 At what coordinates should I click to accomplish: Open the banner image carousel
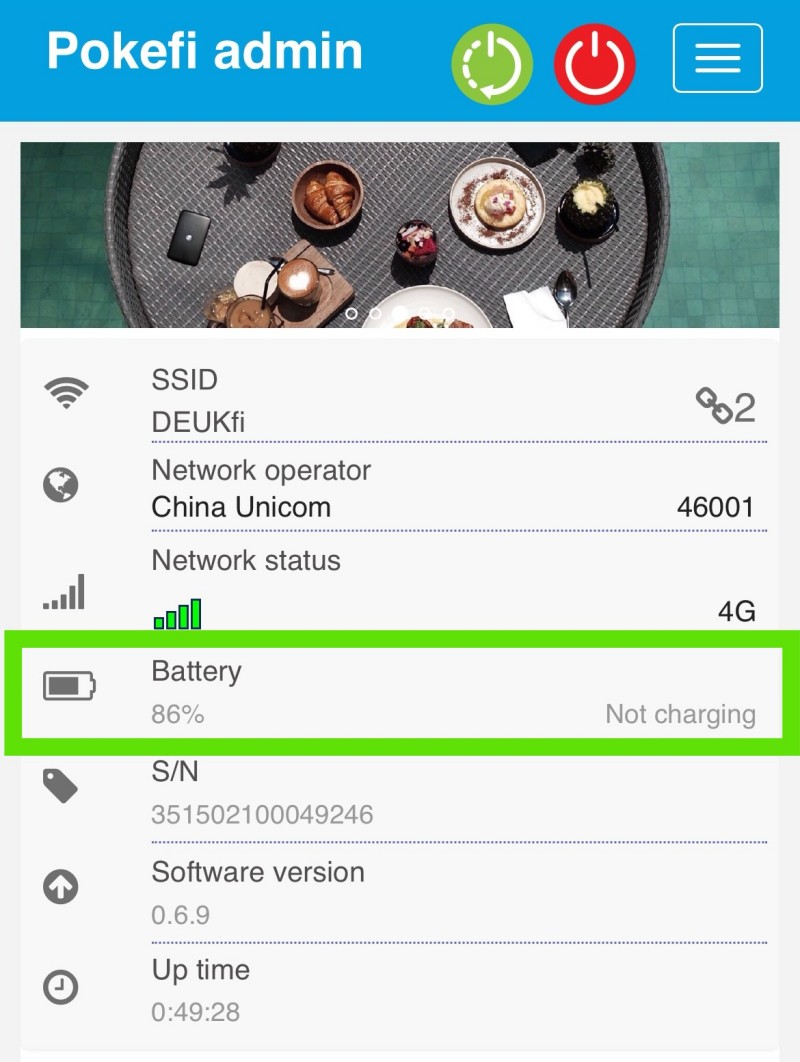(x=400, y=235)
